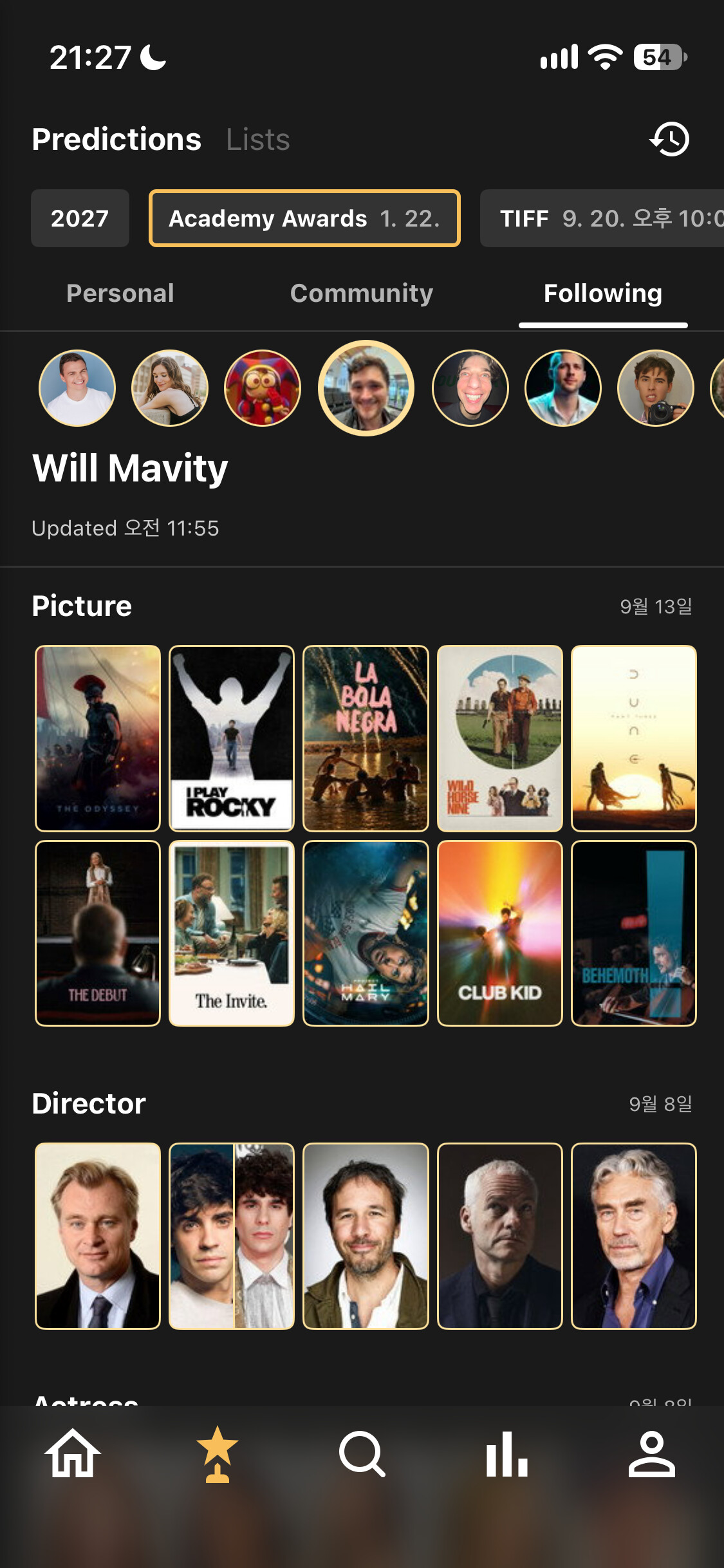724x1568 pixels.
Task: Open the La Bola Negra poster
Action: click(x=366, y=738)
